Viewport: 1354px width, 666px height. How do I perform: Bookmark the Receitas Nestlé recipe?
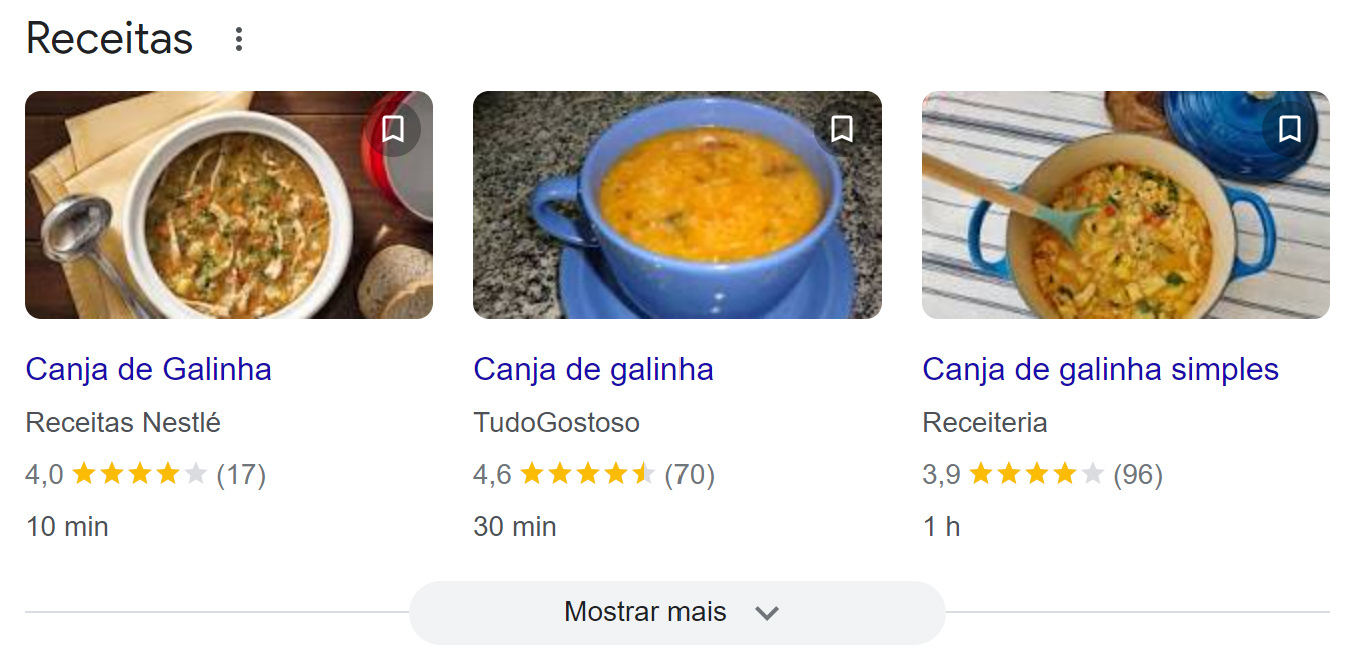click(393, 129)
